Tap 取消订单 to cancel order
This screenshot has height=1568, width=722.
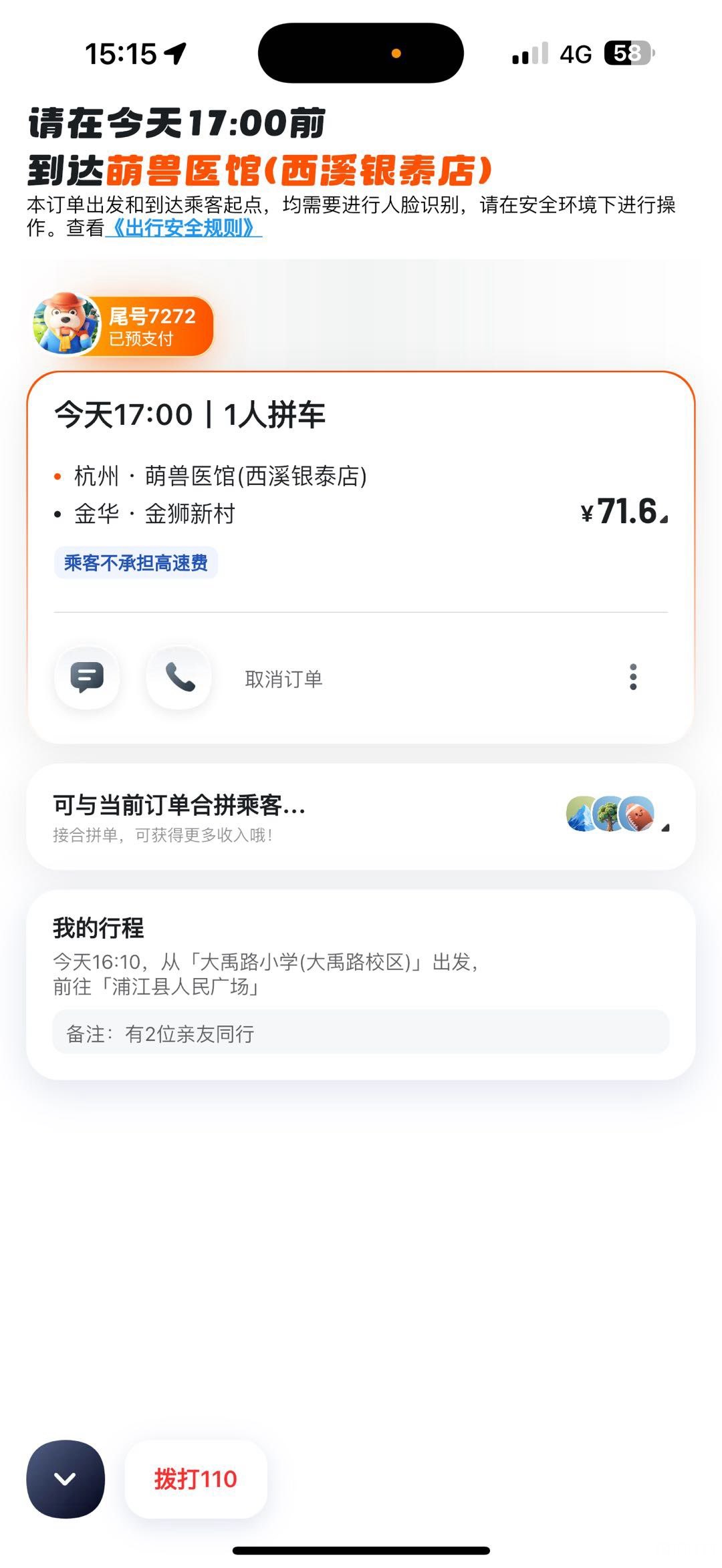[x=283, y=679]
